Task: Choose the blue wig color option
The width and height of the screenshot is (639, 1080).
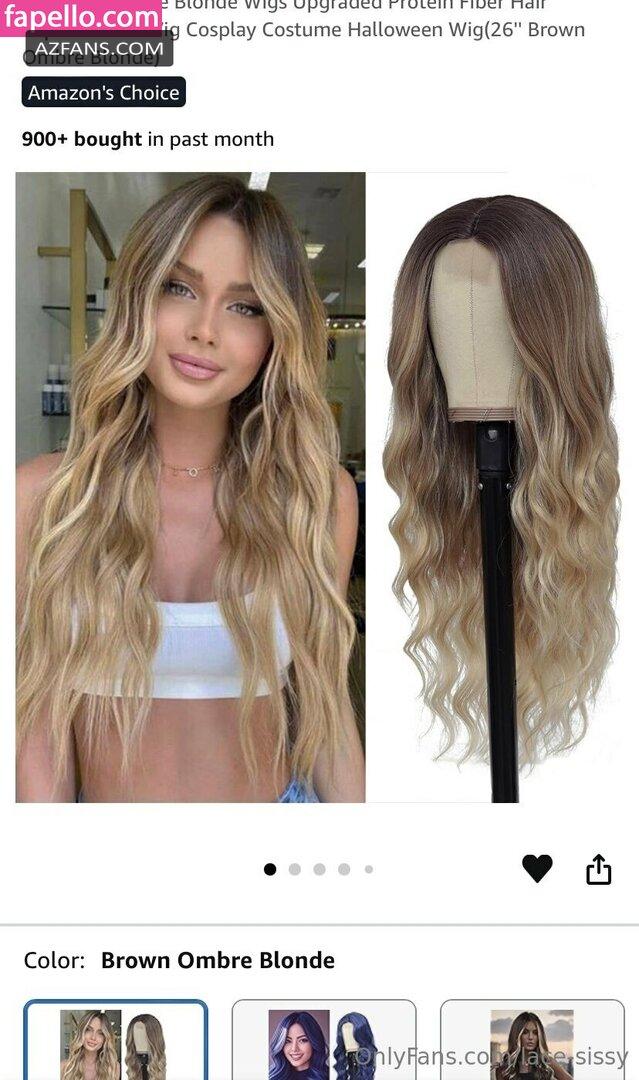Action: point(324,1039)
